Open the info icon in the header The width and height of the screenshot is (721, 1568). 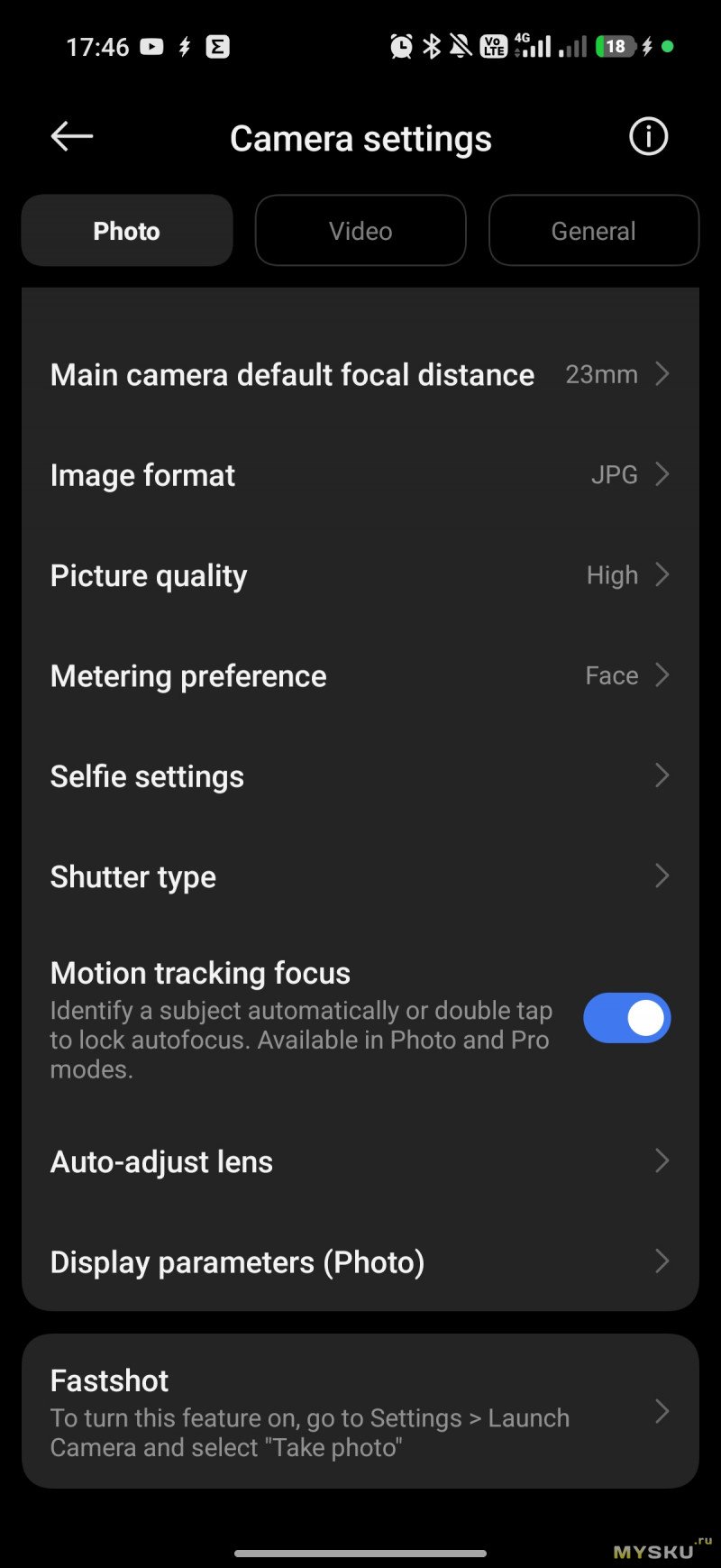click(648, 137)
